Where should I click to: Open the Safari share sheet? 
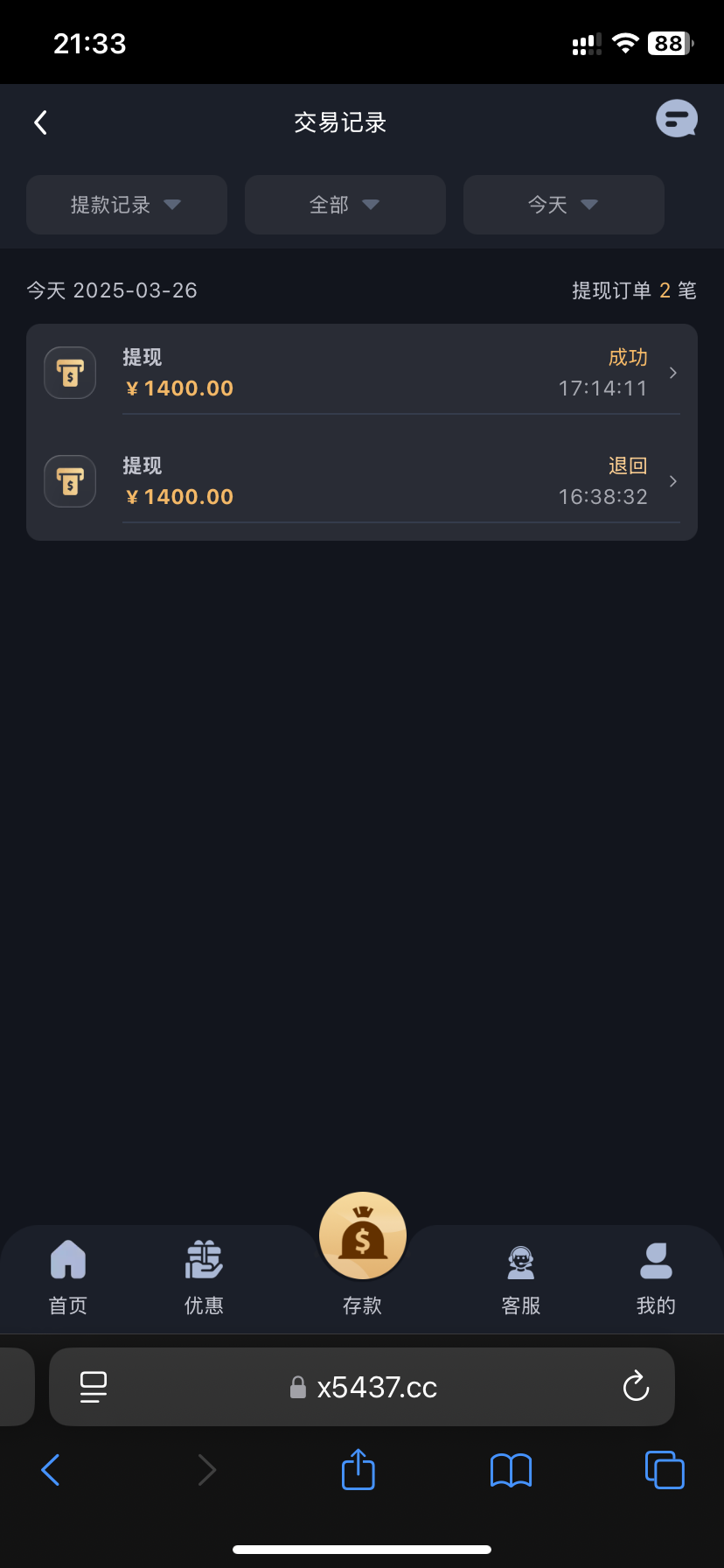[358, 1469]
